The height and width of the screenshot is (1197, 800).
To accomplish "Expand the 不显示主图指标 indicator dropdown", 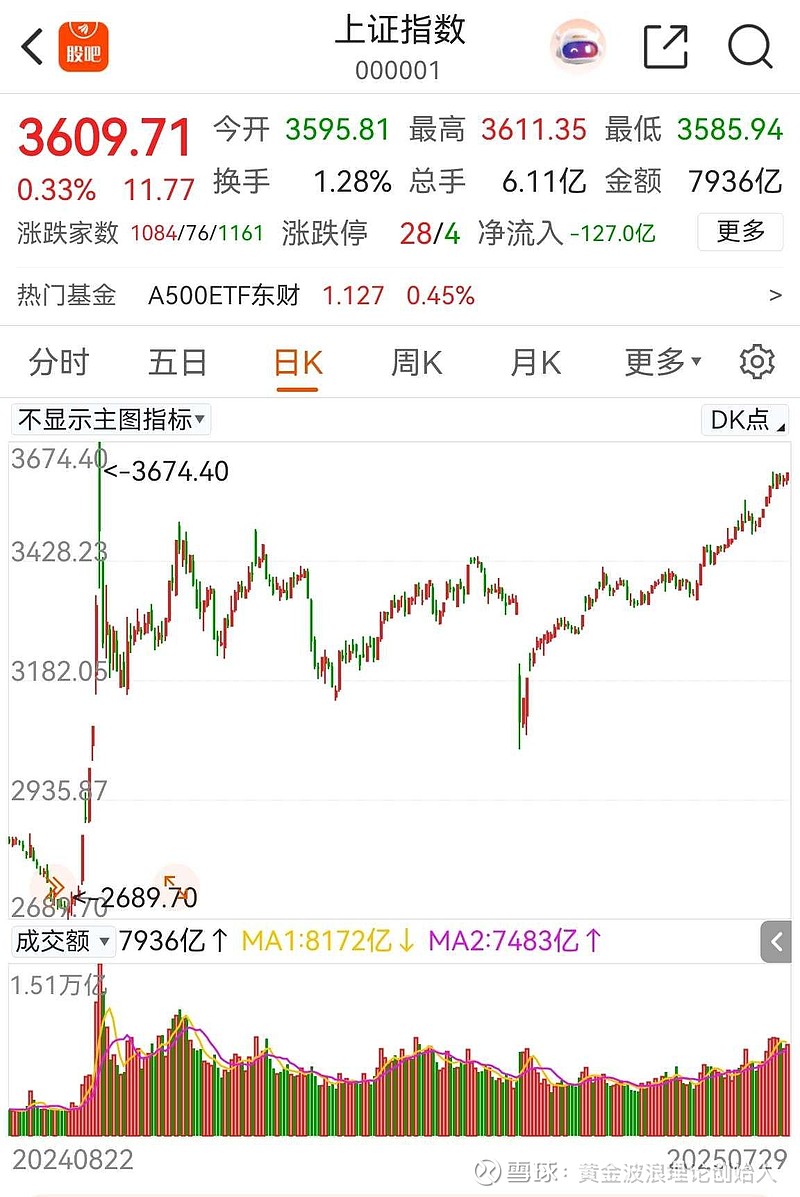I will click(111, 419).
